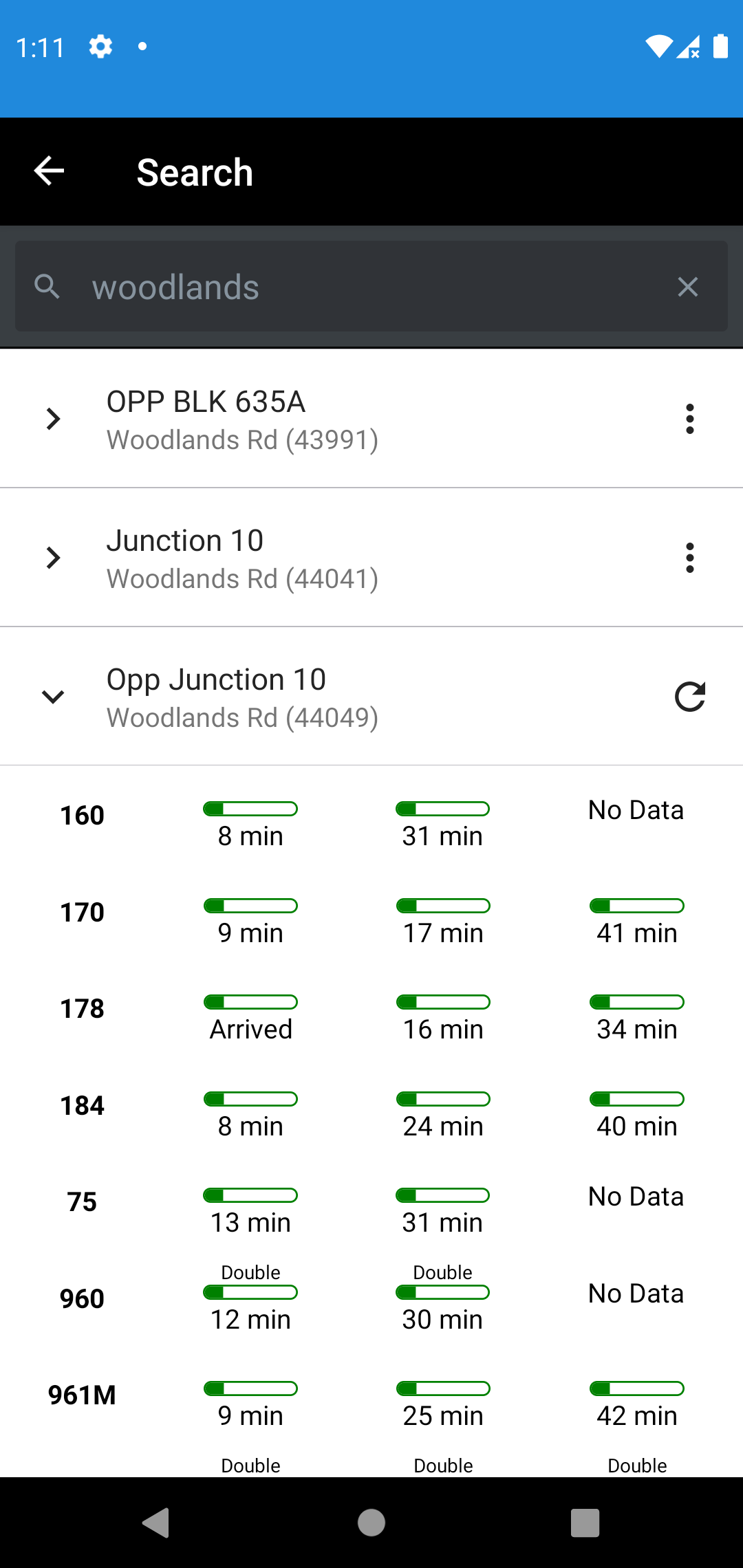Viewport: 743px width, 1568px height.
Task: Select bus service 160
Action: [x=82, y=816]
